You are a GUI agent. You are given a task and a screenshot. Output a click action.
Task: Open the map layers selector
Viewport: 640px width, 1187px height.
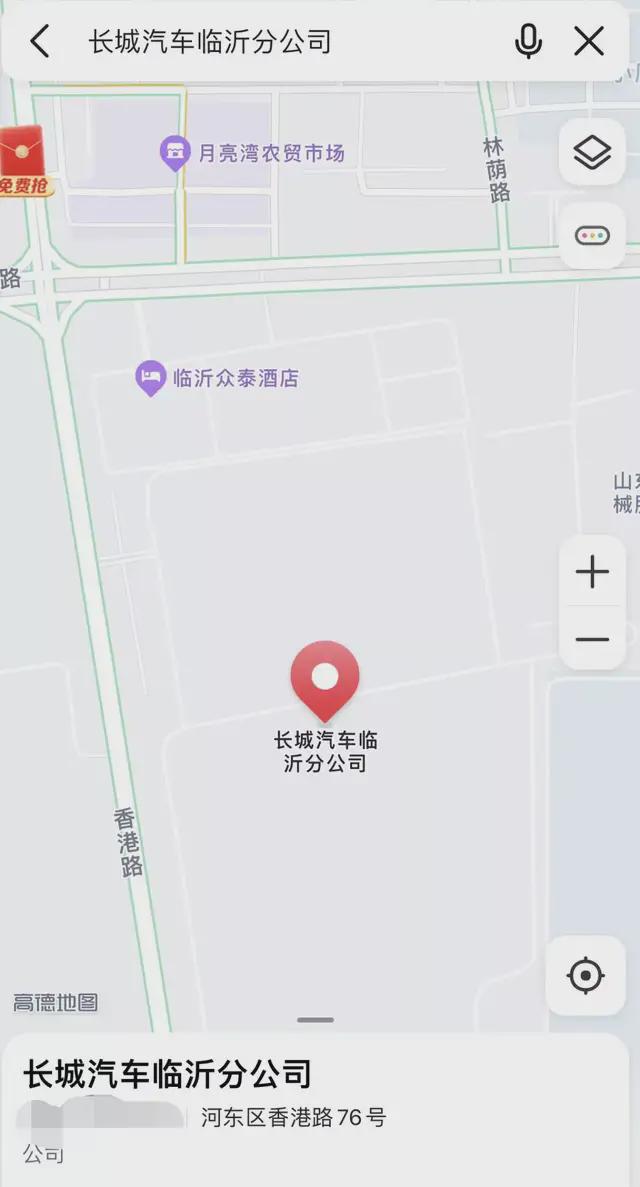(x=592, y=153)
